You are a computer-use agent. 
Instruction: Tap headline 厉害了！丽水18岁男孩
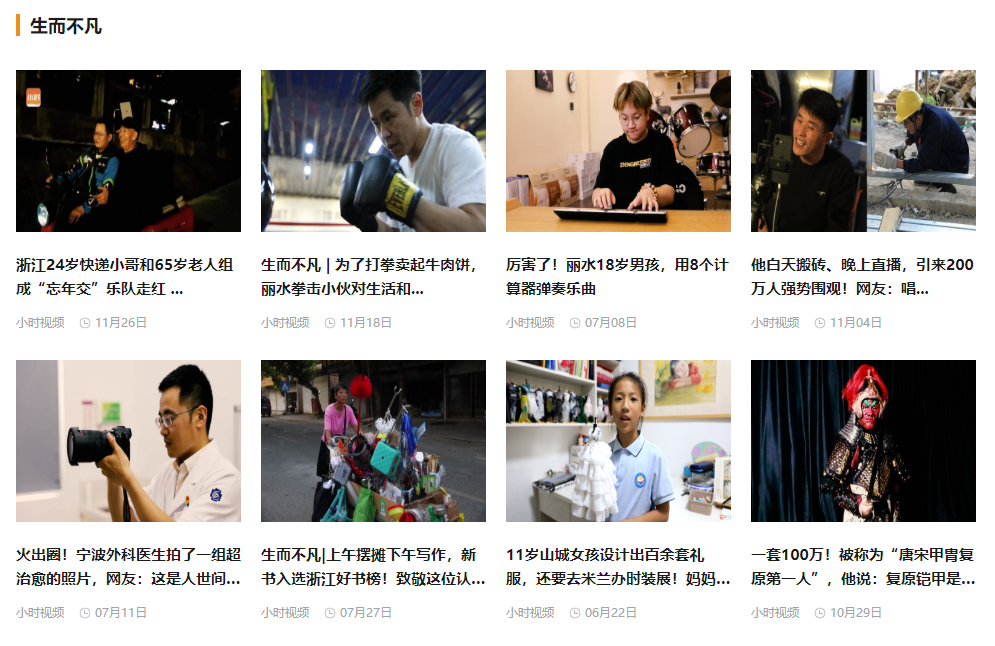pos(617,277)
